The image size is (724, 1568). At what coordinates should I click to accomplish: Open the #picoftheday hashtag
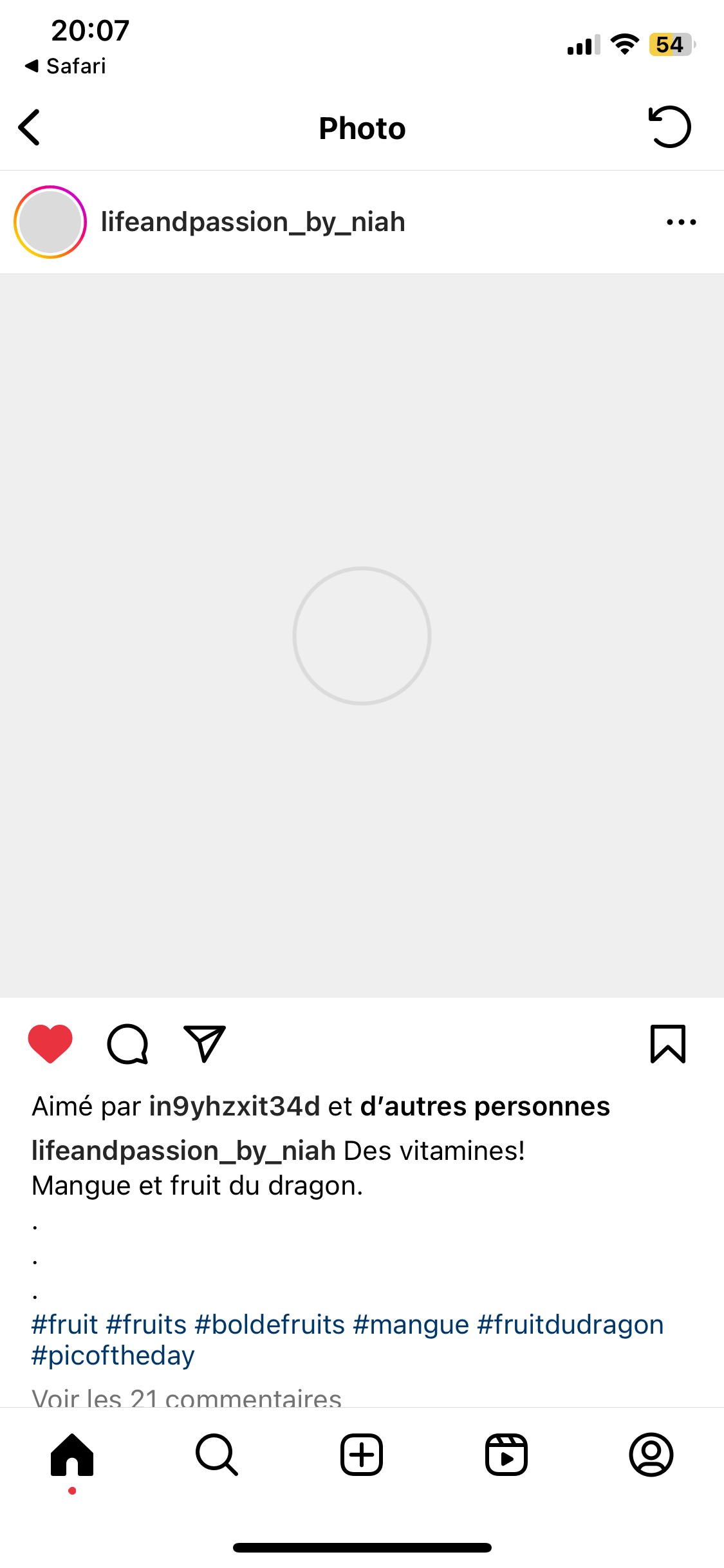click(x=113, y=1356)
